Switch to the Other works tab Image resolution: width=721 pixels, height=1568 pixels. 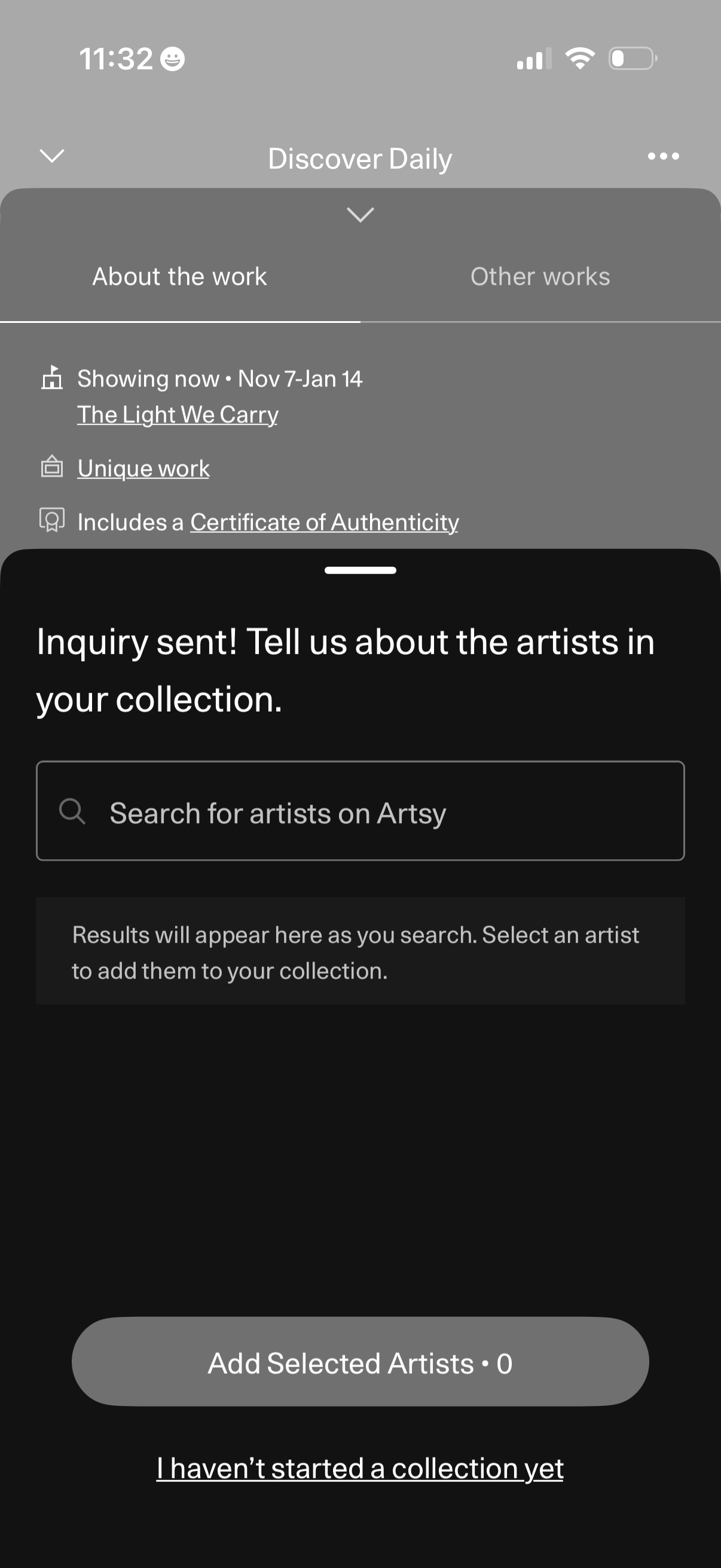539,276
